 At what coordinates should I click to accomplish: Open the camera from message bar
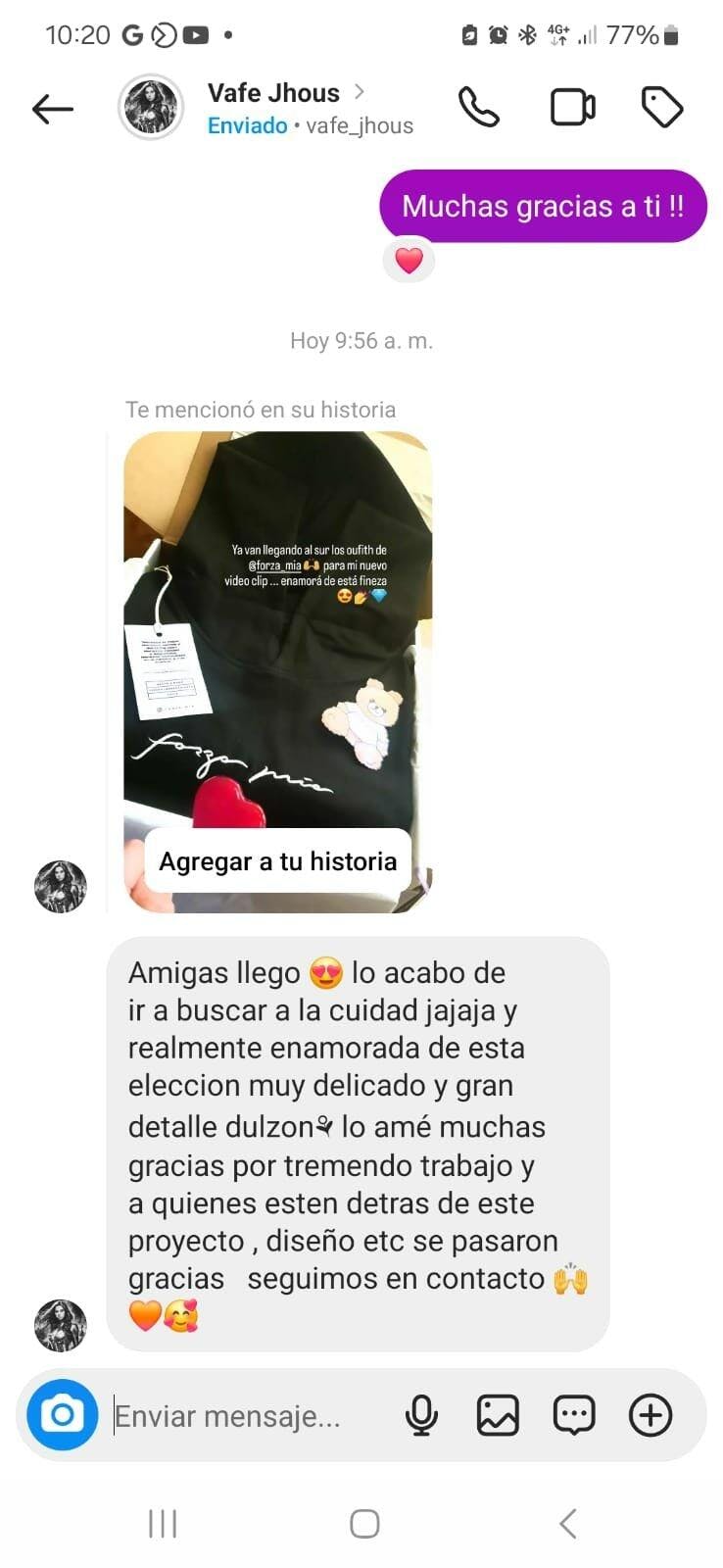(x=63, y=1414)
